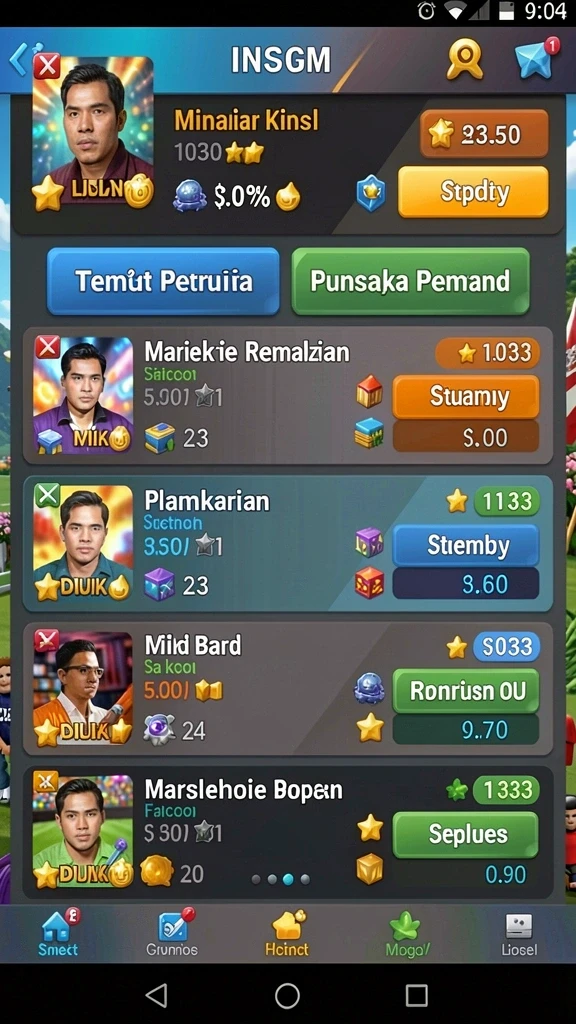Tap the system home button
Image resolution: width=576 pixels, height=1024 pixels.
287,996
